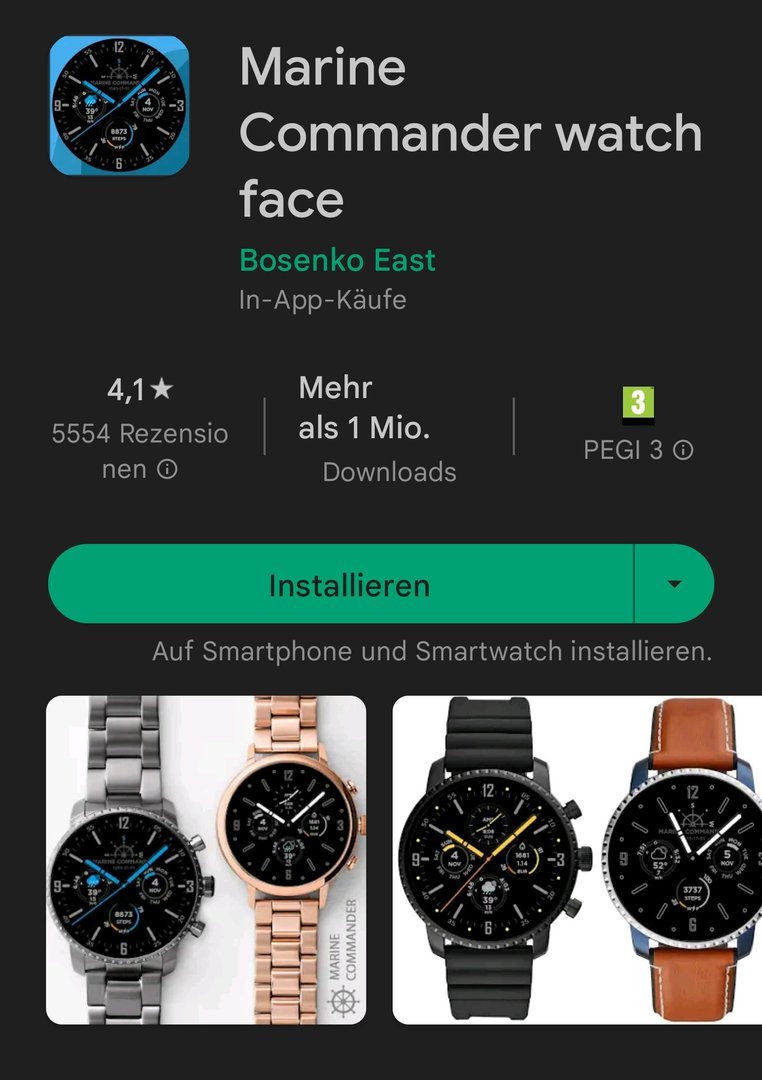Open the info icon next to Rezensionen
This screenshot has height=1080, width=762.
click(x=168, y=469)
